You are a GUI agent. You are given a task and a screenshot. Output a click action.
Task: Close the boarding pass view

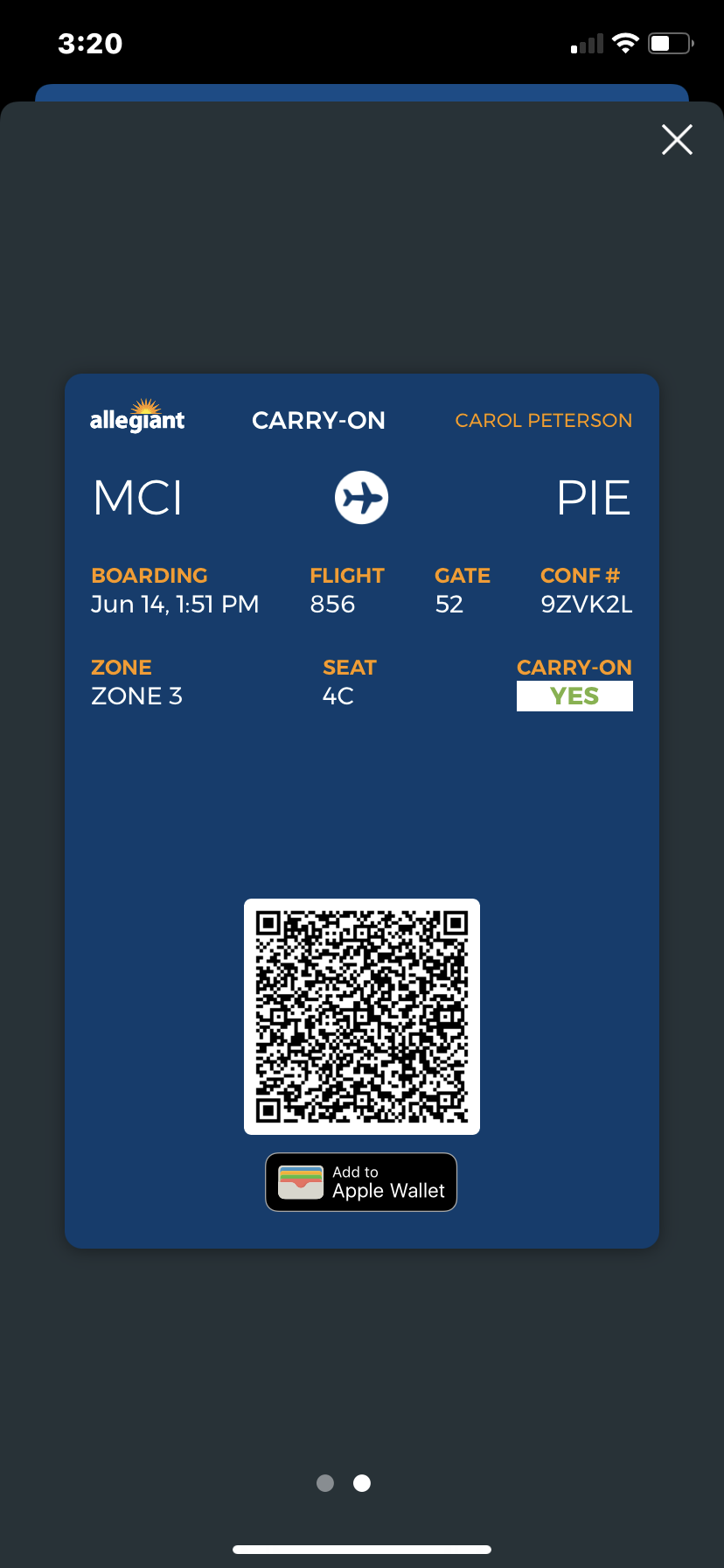click(677, 139)
